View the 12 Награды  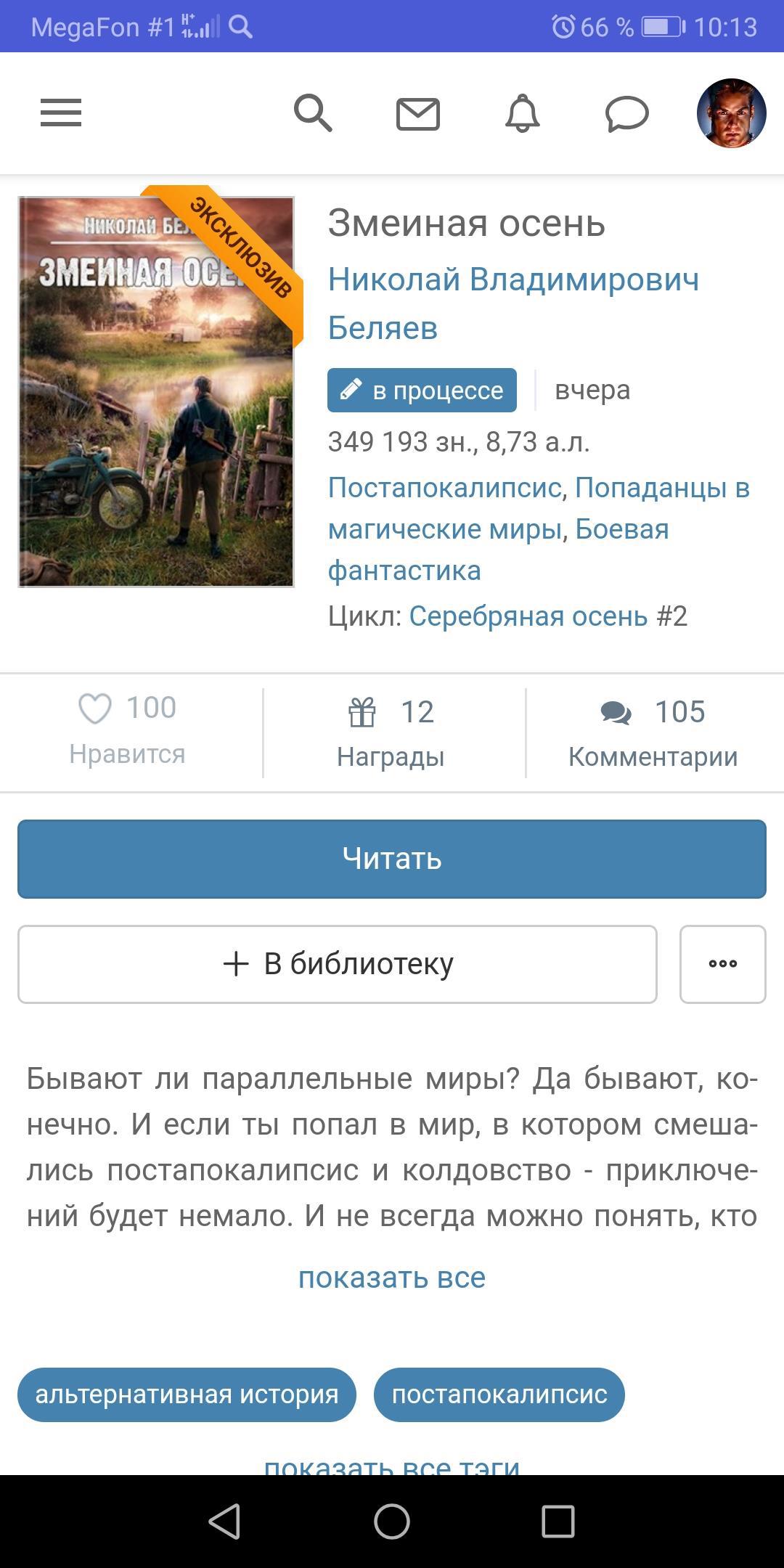point(391,732)
